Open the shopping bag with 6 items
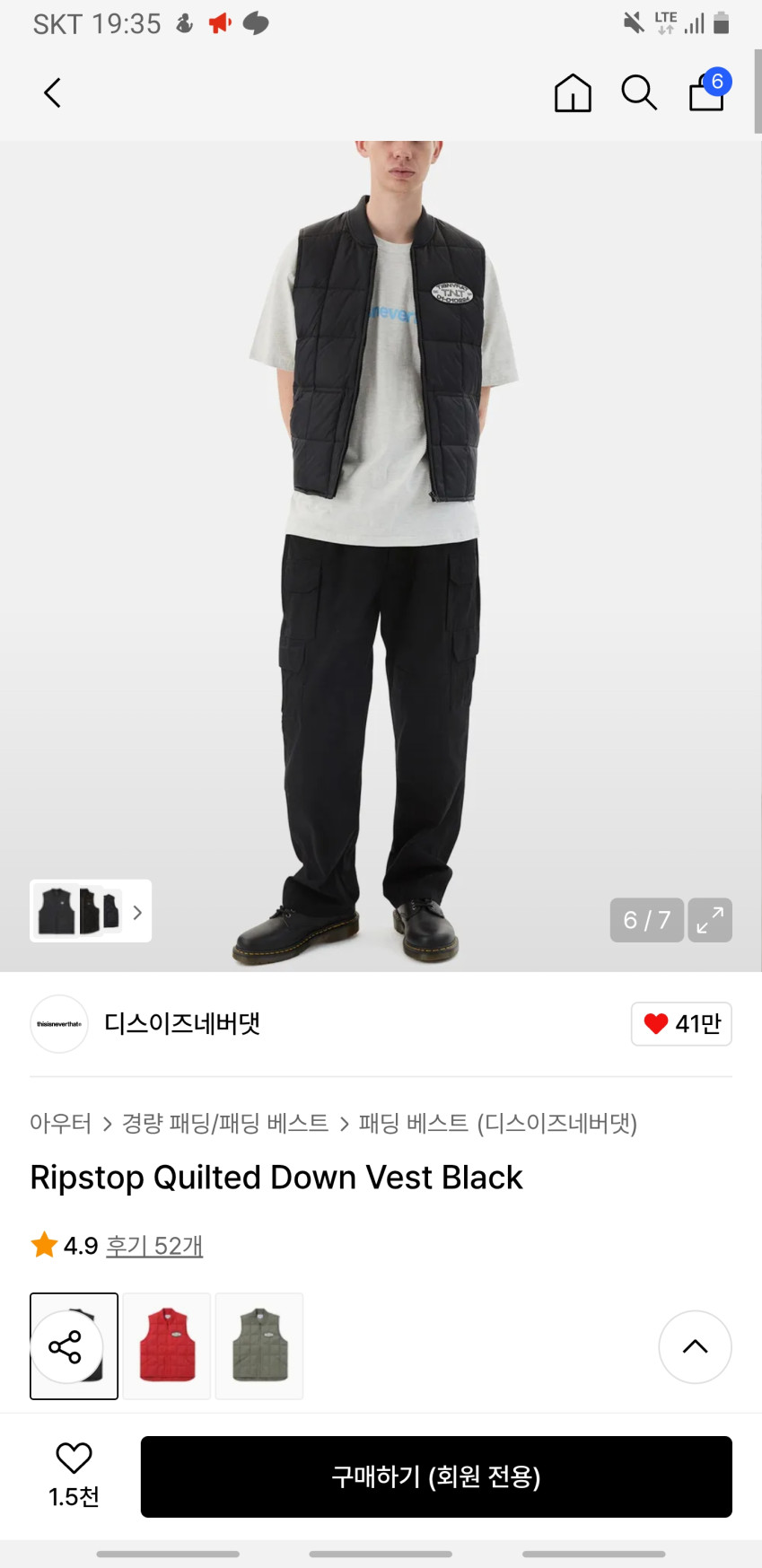The image size is (762, 1568). point(707,92)
